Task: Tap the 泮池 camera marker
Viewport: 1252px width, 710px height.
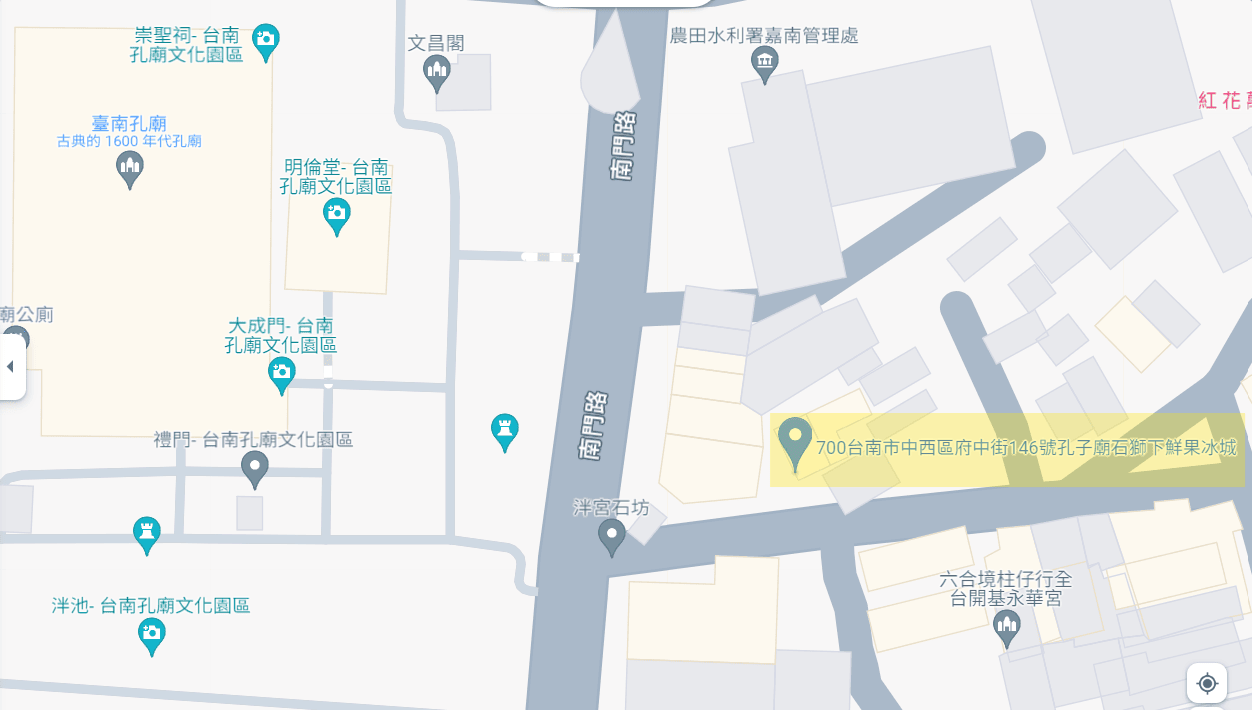Action: [x=152, y=635]
